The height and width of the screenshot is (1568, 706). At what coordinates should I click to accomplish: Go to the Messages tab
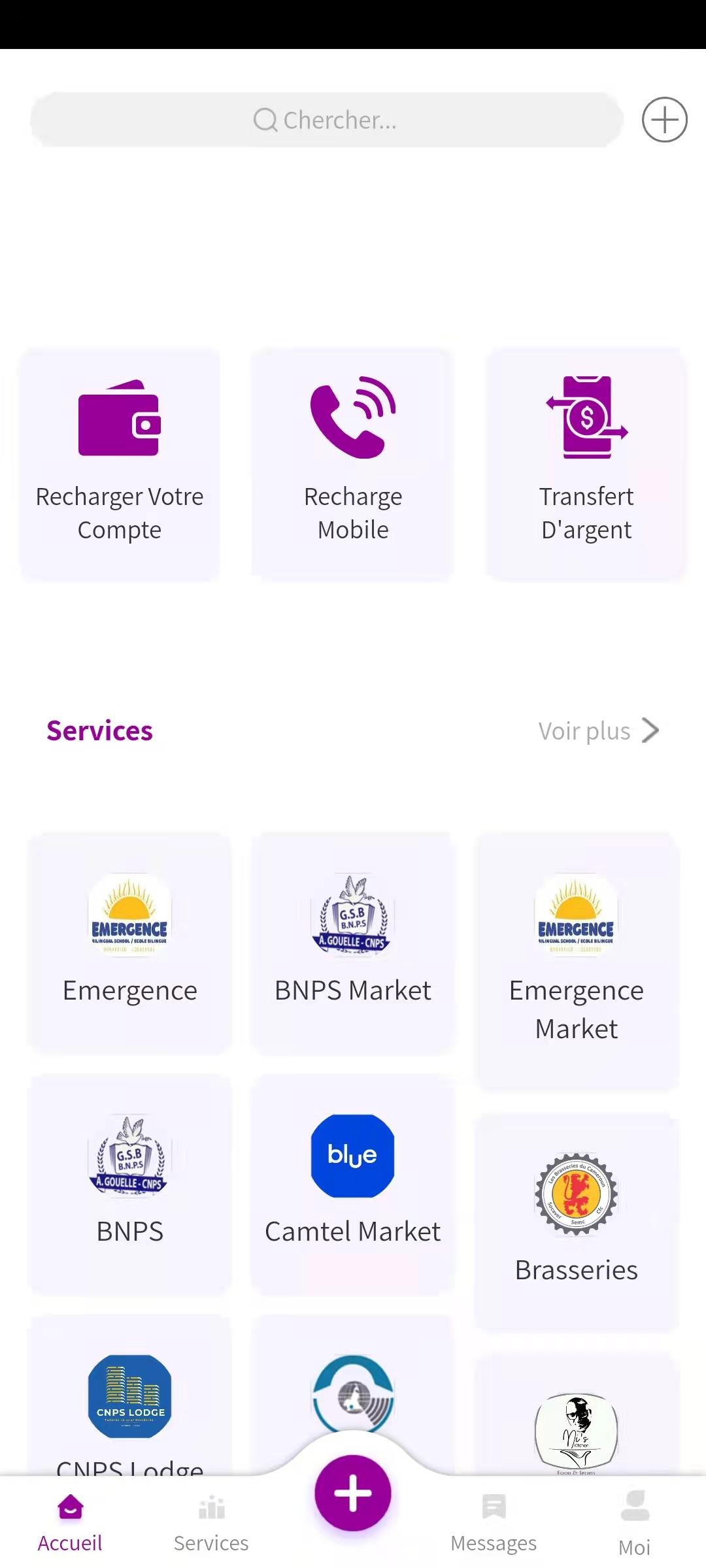[x=494, y=1524]
